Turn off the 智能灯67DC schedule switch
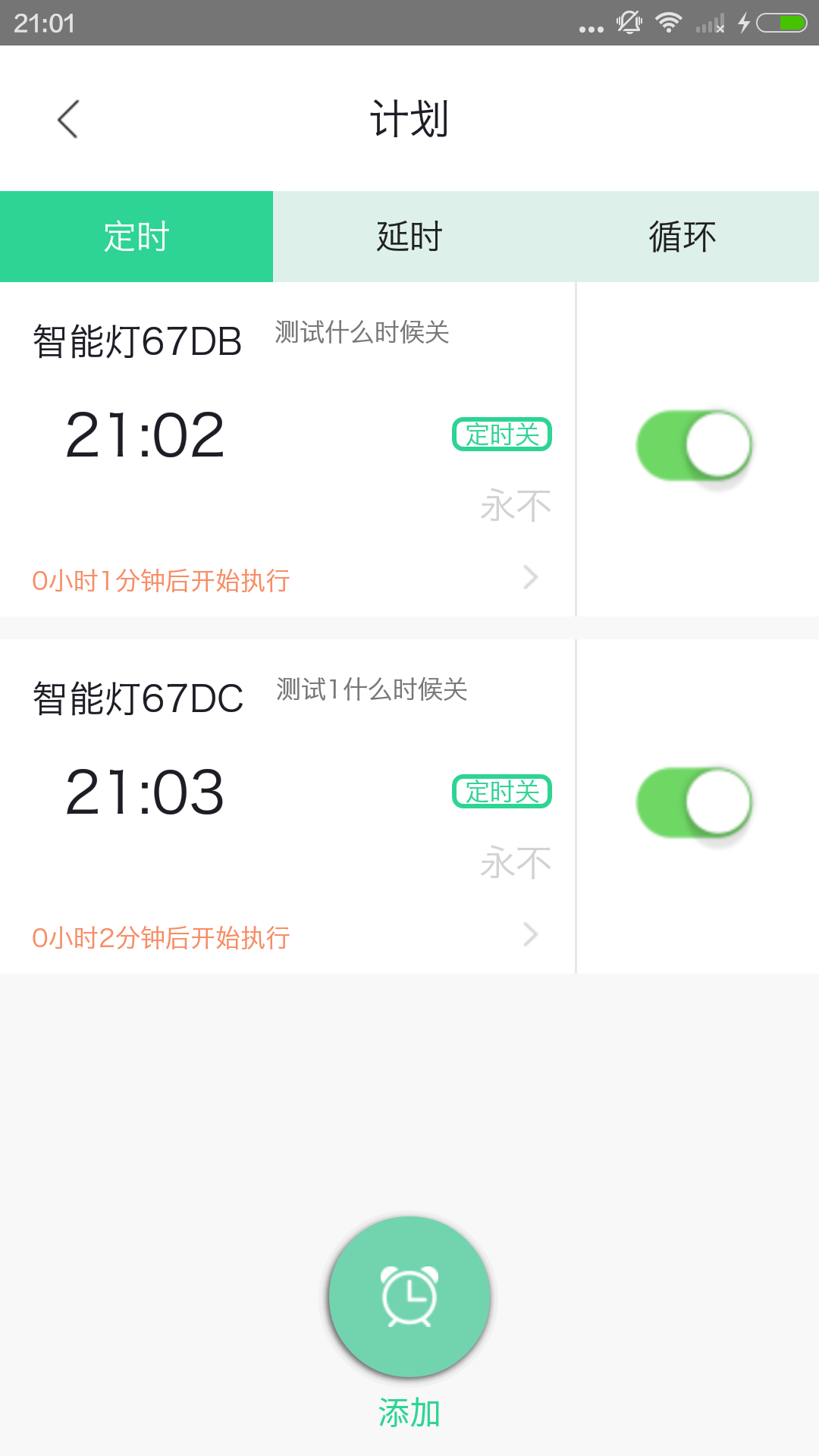The width and height of the screenshot is (819, 1456). [x=694, y=802]
